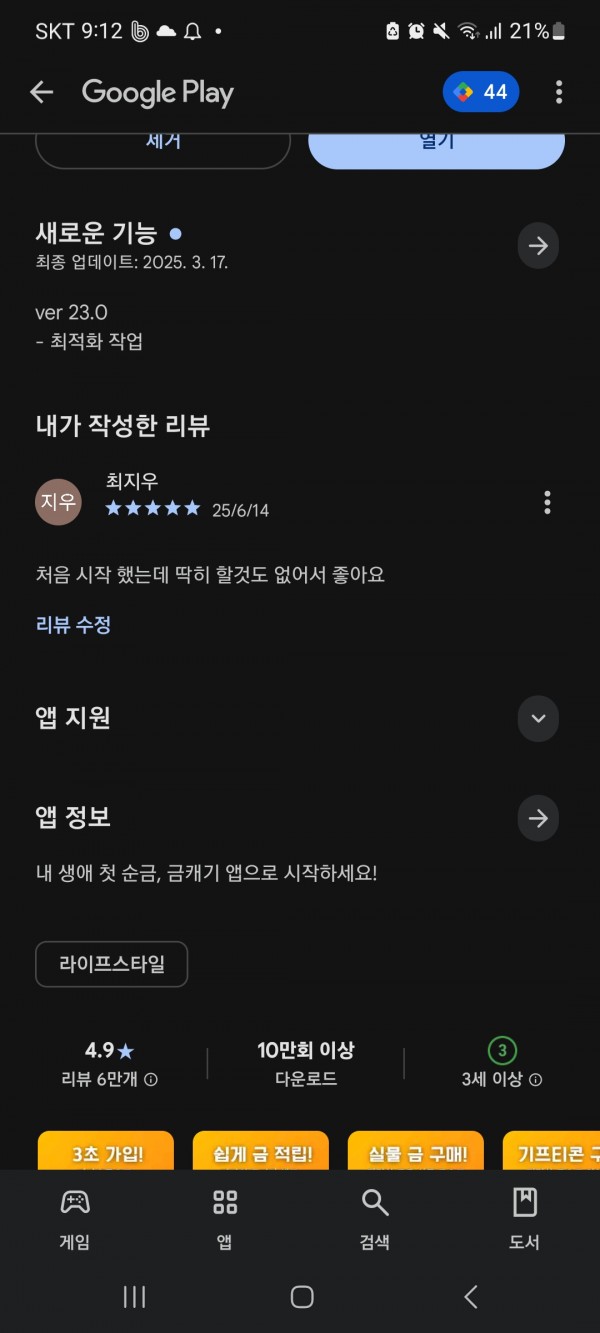Tap the system home button
This screenshot has height=1333, width=600.
pos(301,1297)
